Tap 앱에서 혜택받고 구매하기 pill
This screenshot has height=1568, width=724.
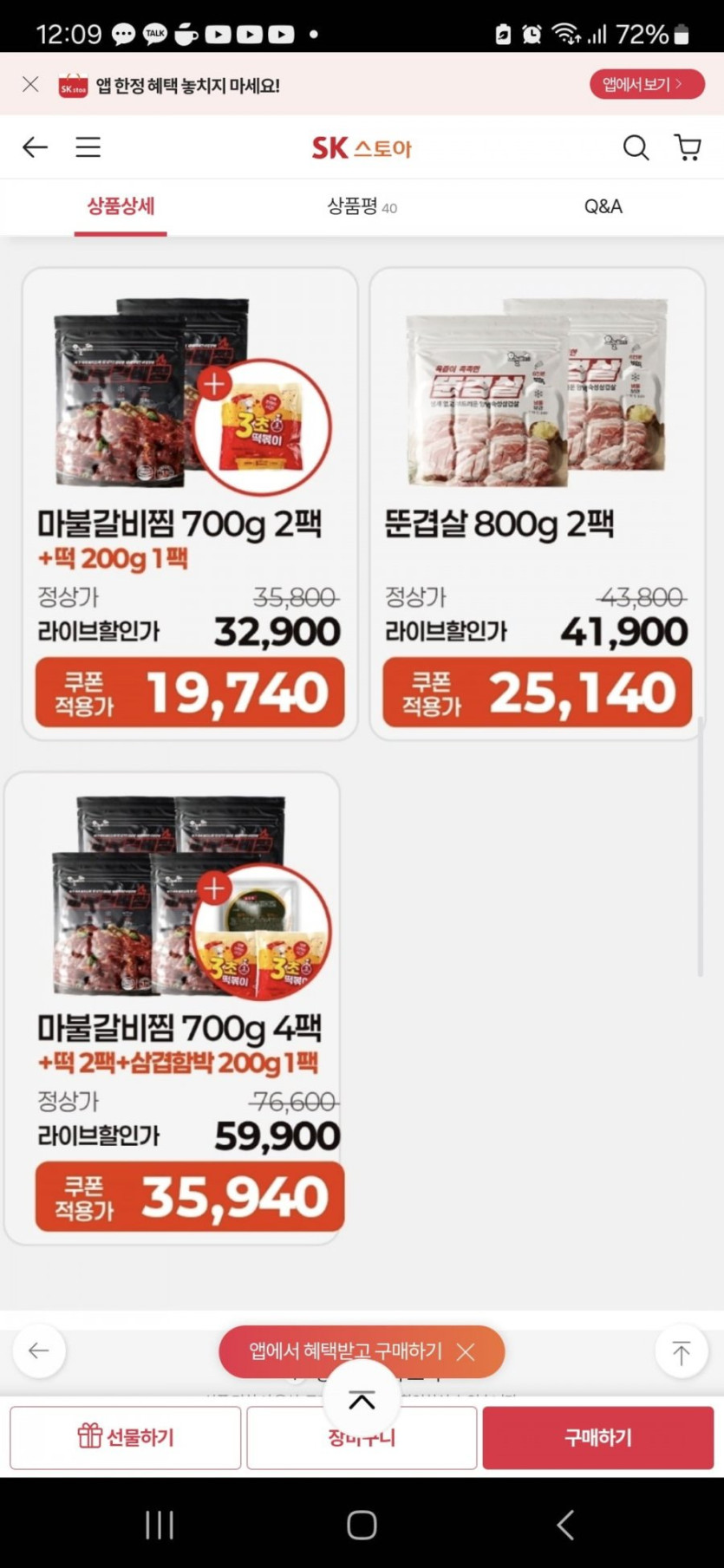coord(345,1351)
